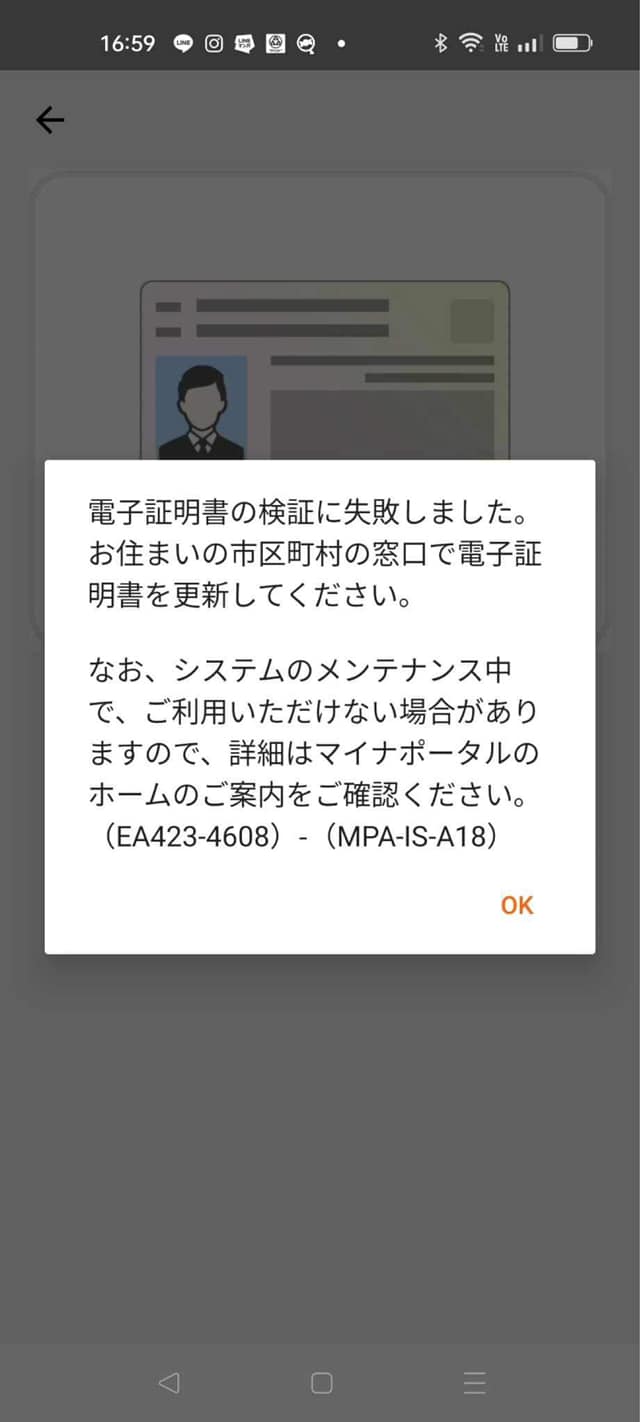
Task: Open the recent apps view
Action: [474, 1382]
